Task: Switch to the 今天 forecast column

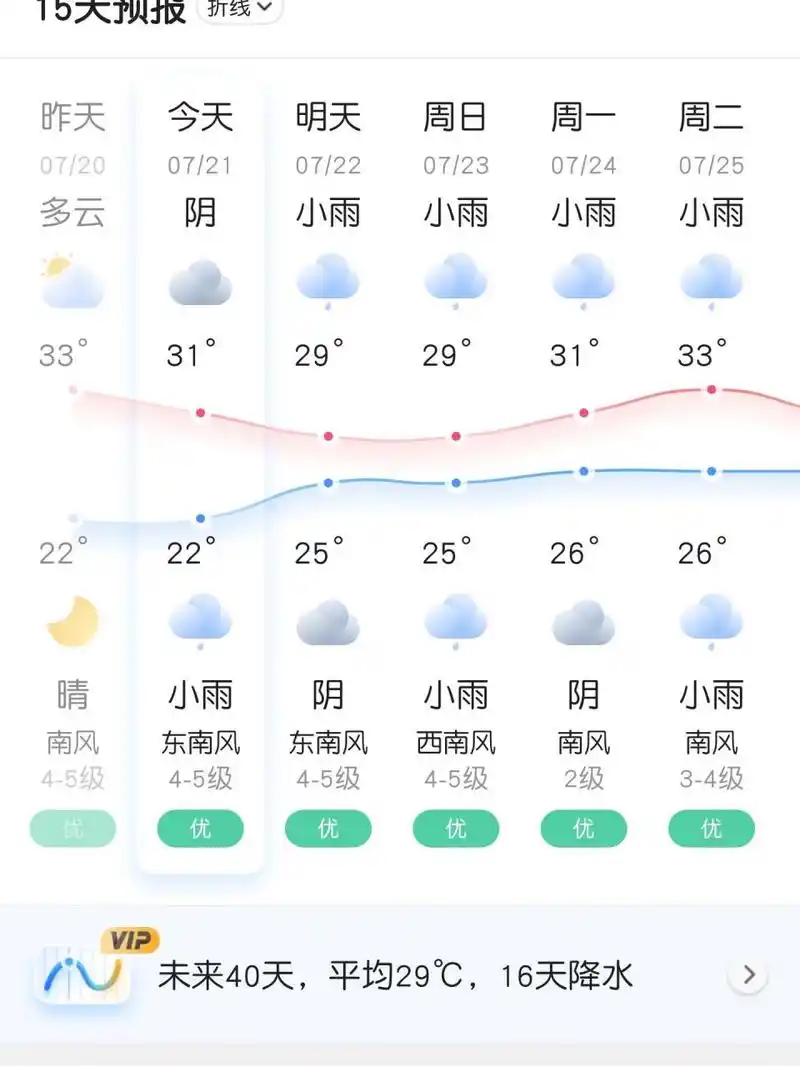Action: point(200,117)
